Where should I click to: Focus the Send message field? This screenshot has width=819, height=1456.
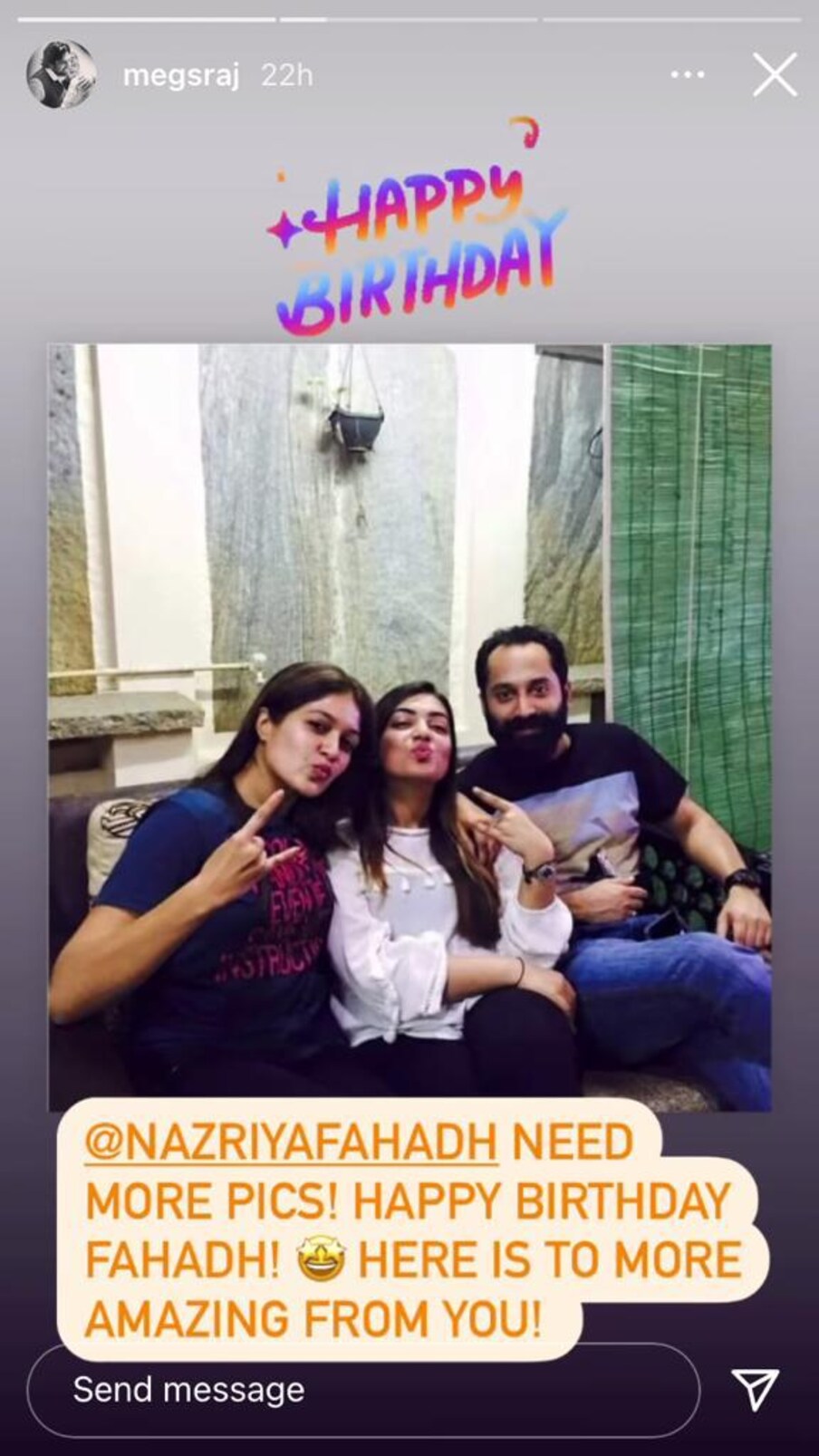pos(362,1390)
